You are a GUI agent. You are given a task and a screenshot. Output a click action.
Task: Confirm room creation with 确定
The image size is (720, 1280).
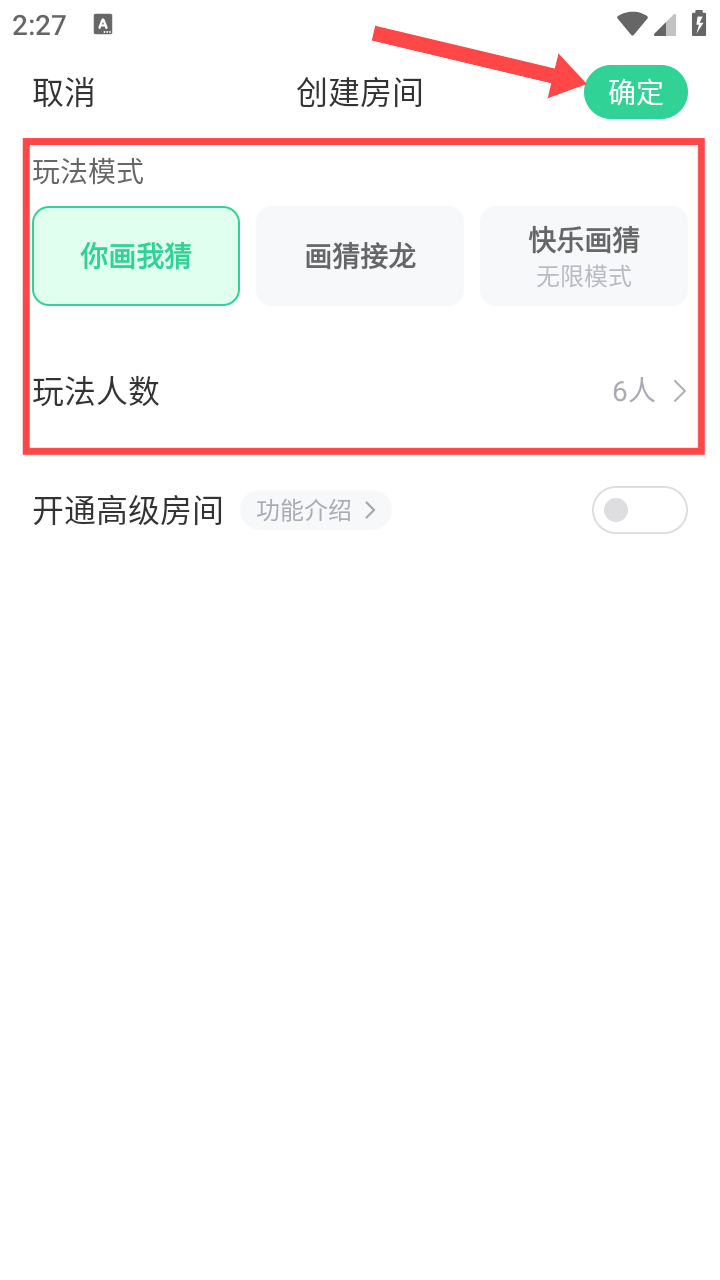[x=635, y=92]
